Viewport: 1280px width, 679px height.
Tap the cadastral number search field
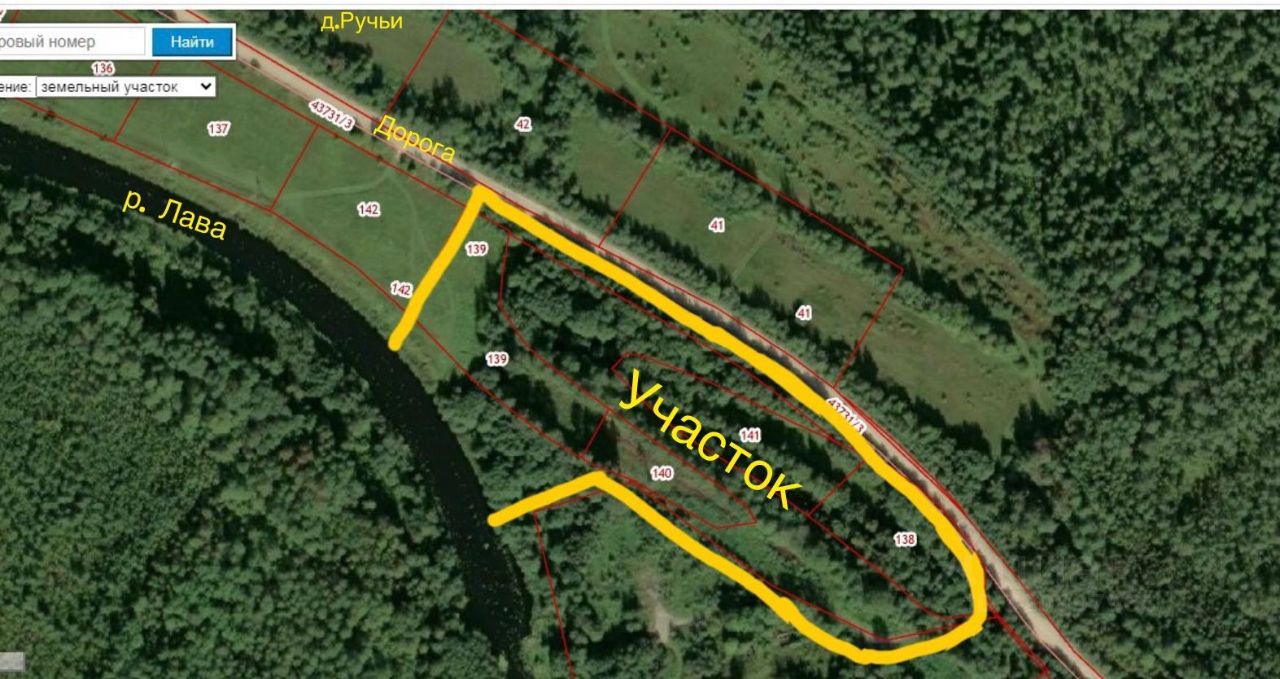click(70, 42)
